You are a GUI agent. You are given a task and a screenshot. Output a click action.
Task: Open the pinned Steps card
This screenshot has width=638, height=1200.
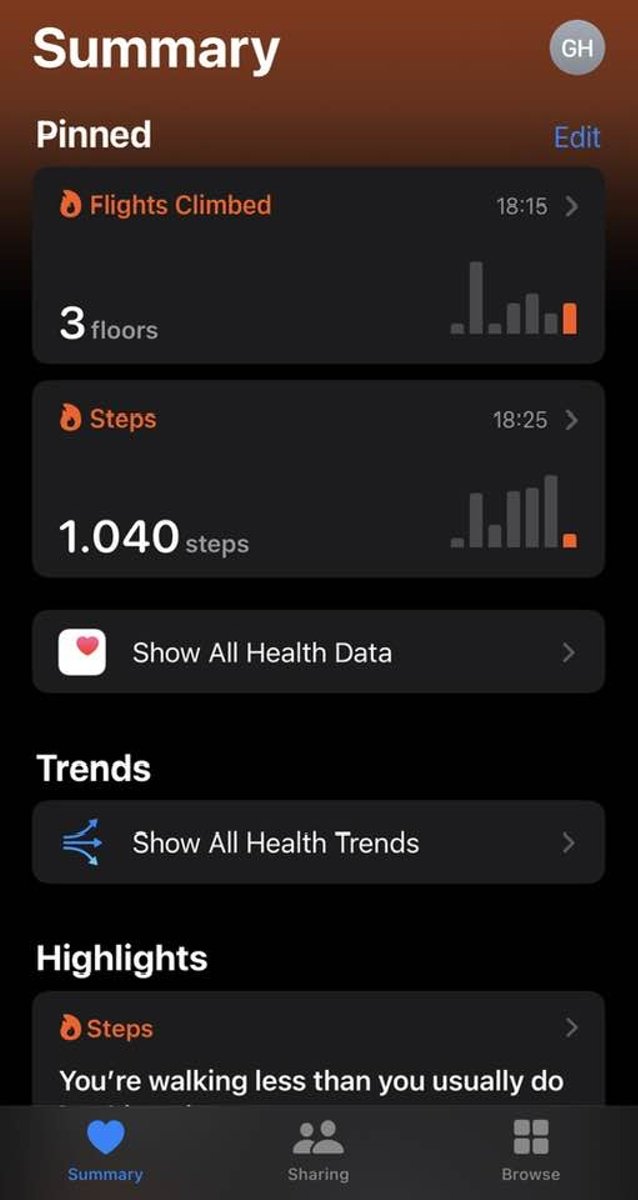pos(318,479)
